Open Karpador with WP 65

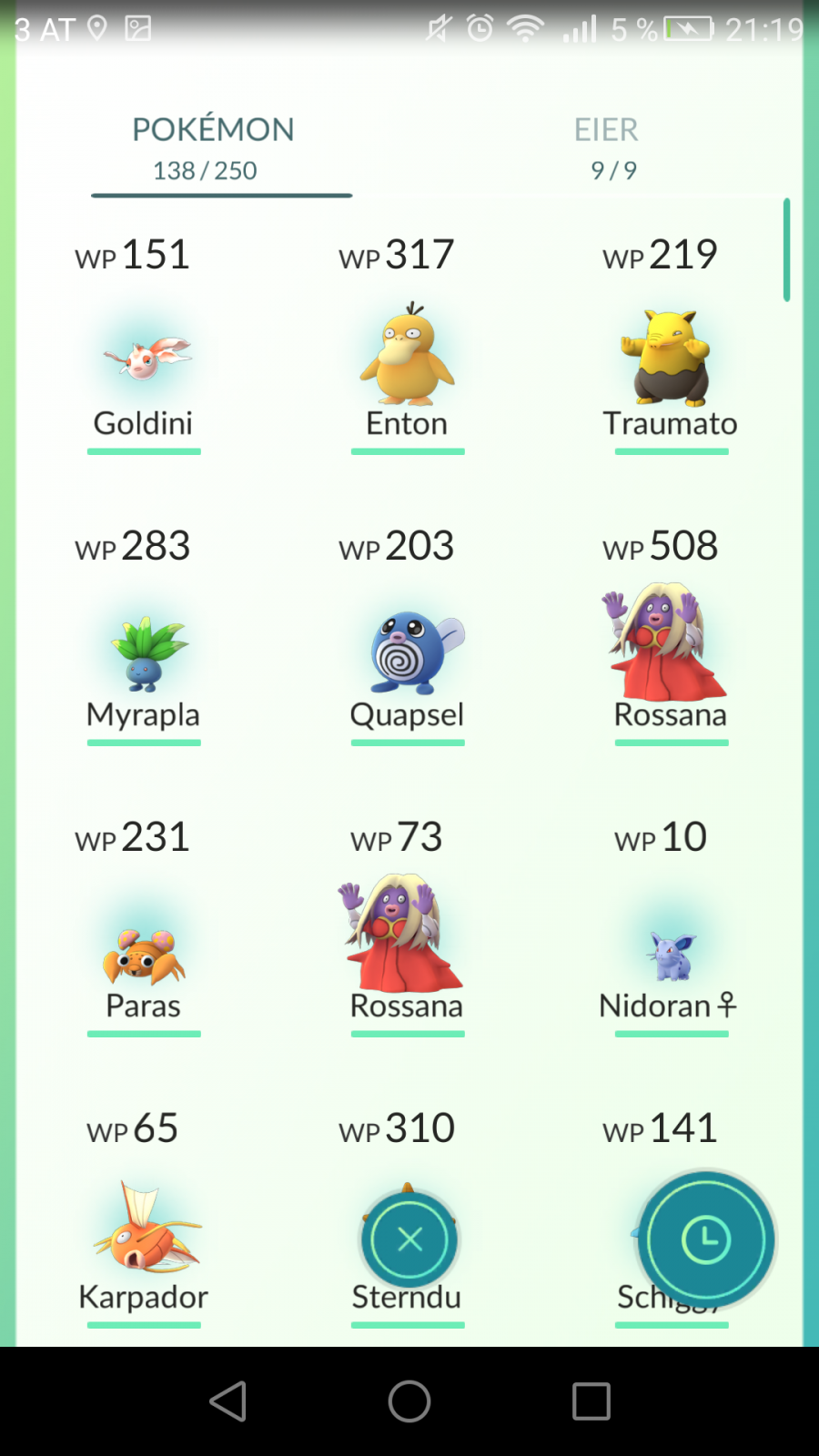[x=144, y=1219]
